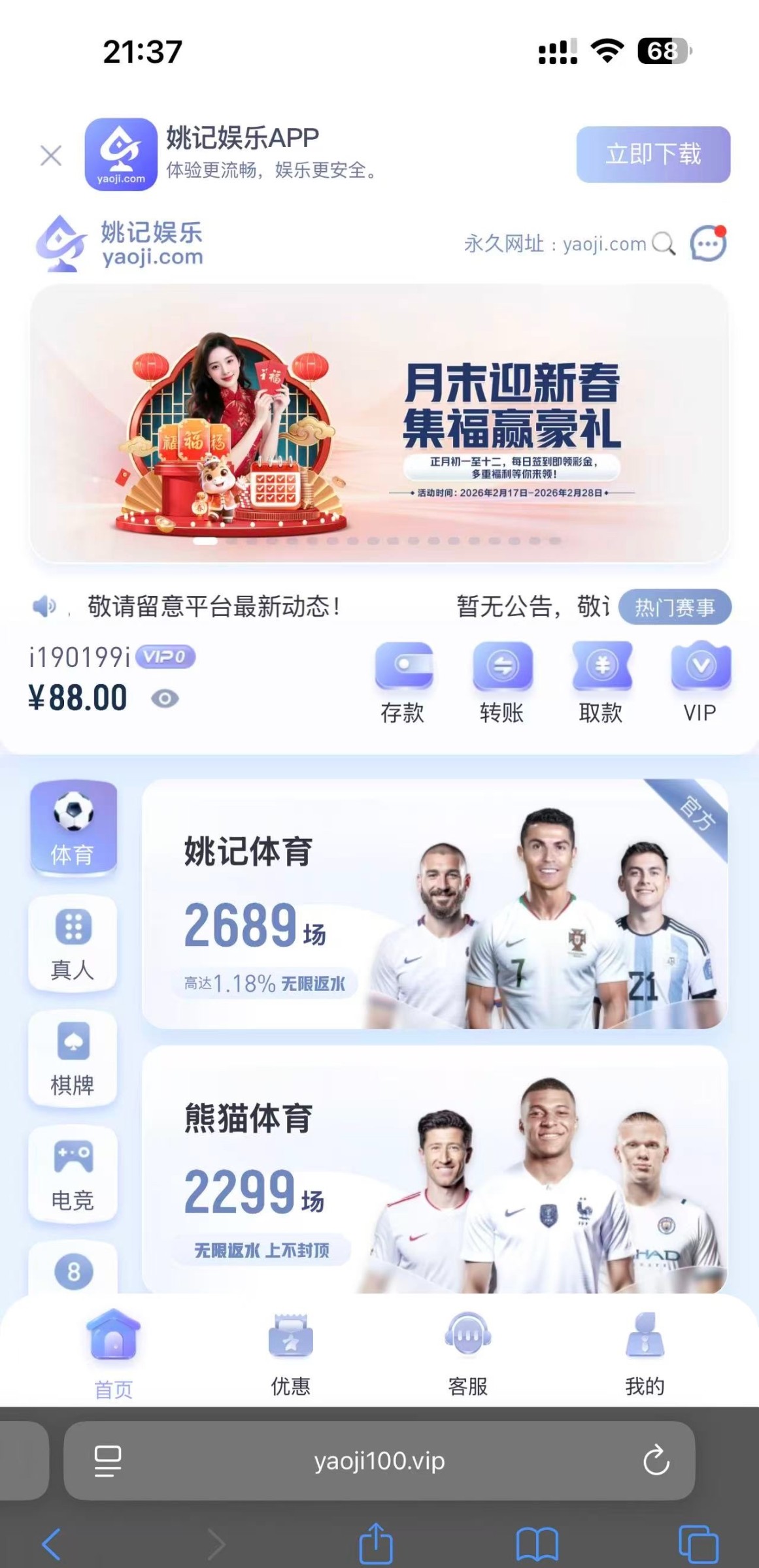This screenshot has width=759, height=1568.
Task: Open the VIP shortcut
Action: click(x=700, y=681)
